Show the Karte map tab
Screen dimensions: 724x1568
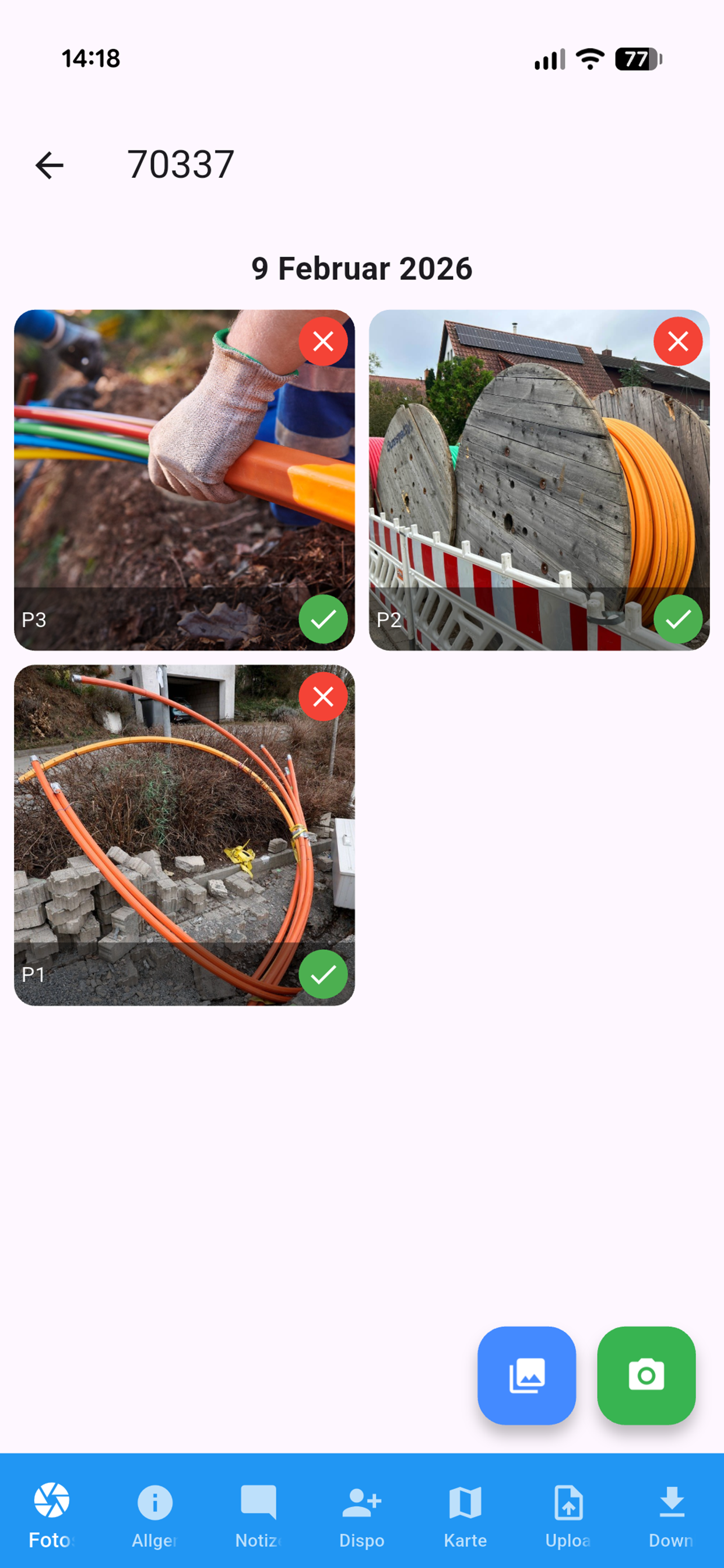465,1513
